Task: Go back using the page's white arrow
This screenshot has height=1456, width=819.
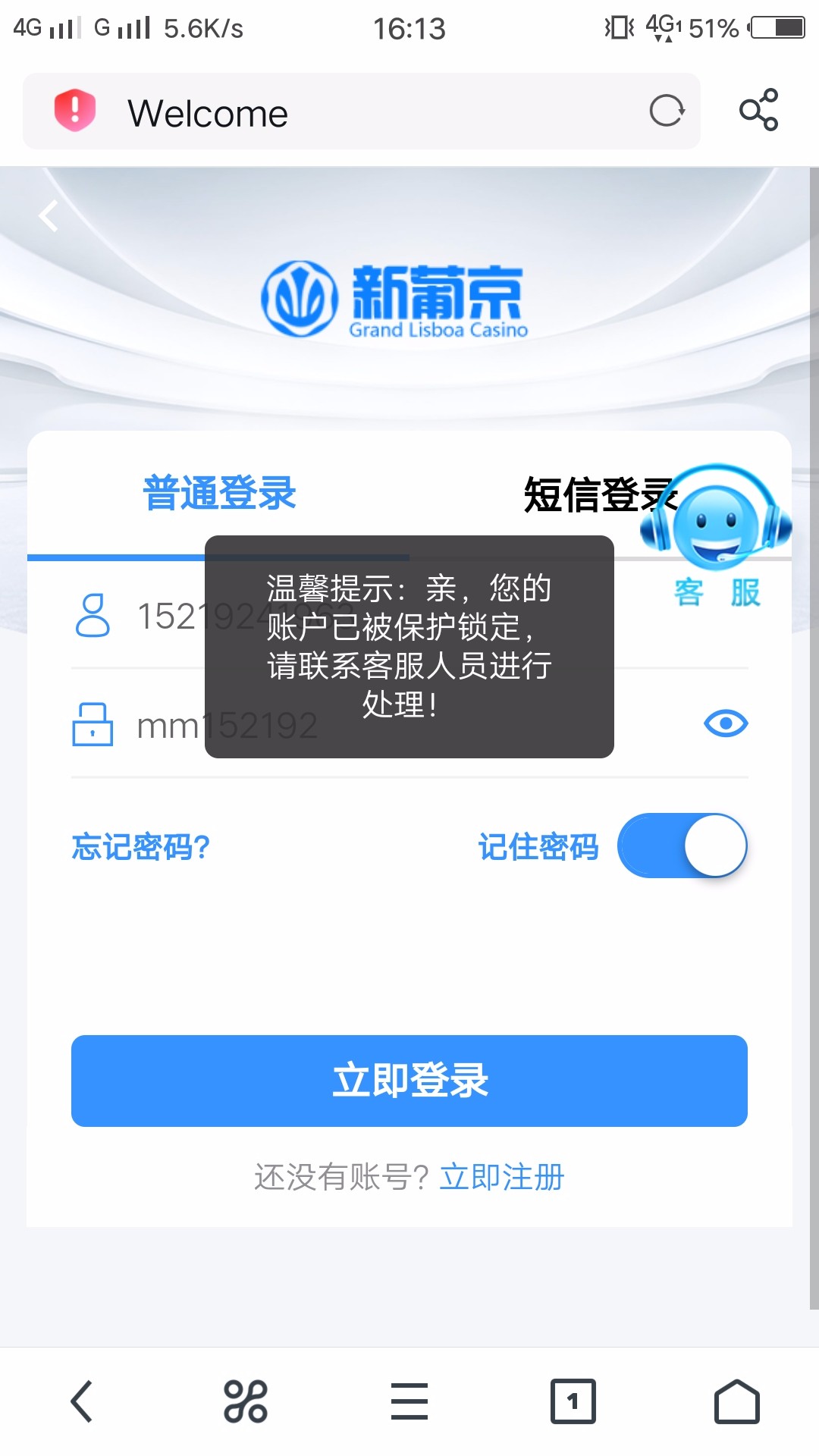Action: 49,216
